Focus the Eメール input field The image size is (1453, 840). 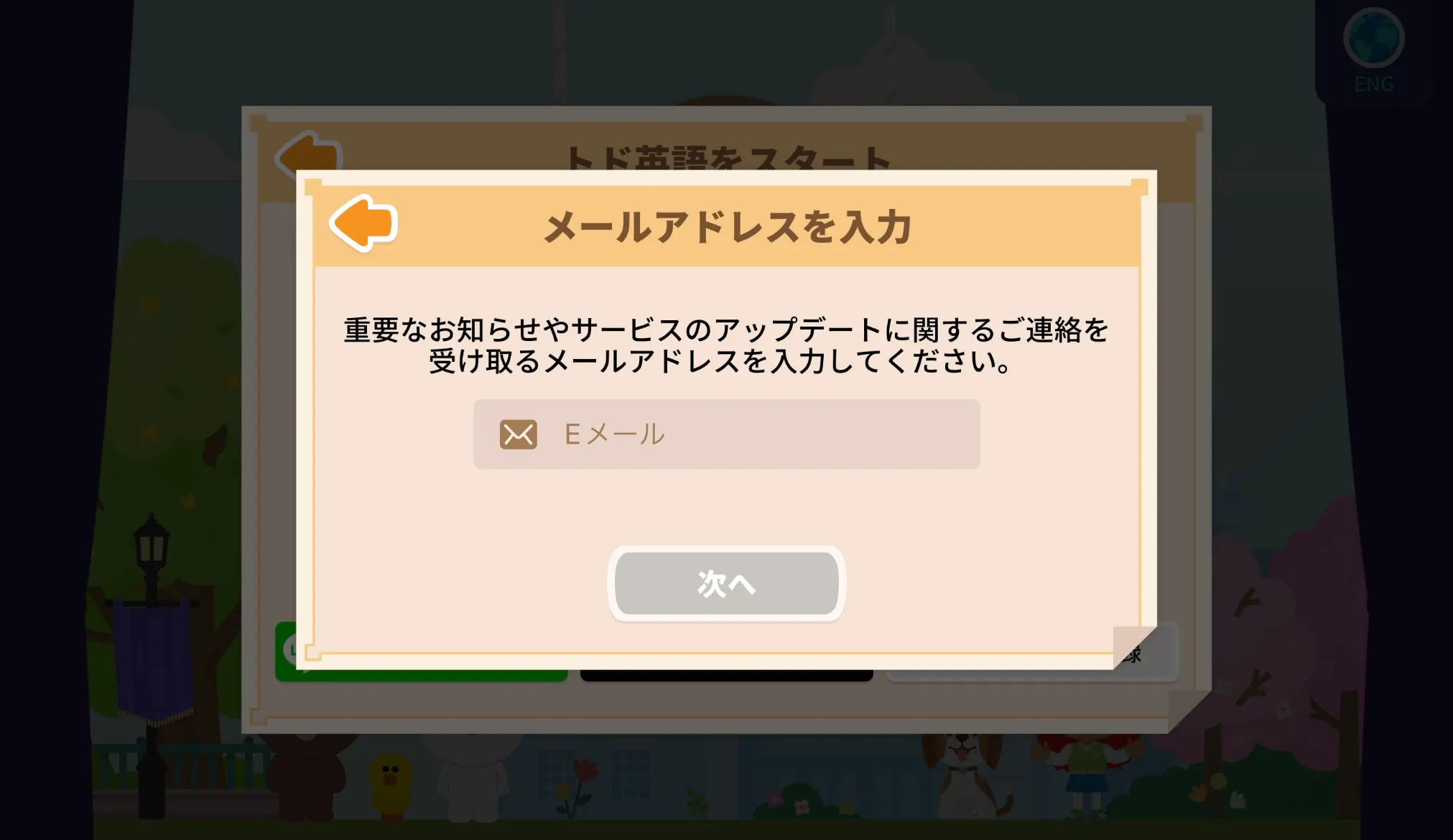click(x=726, y=434)
